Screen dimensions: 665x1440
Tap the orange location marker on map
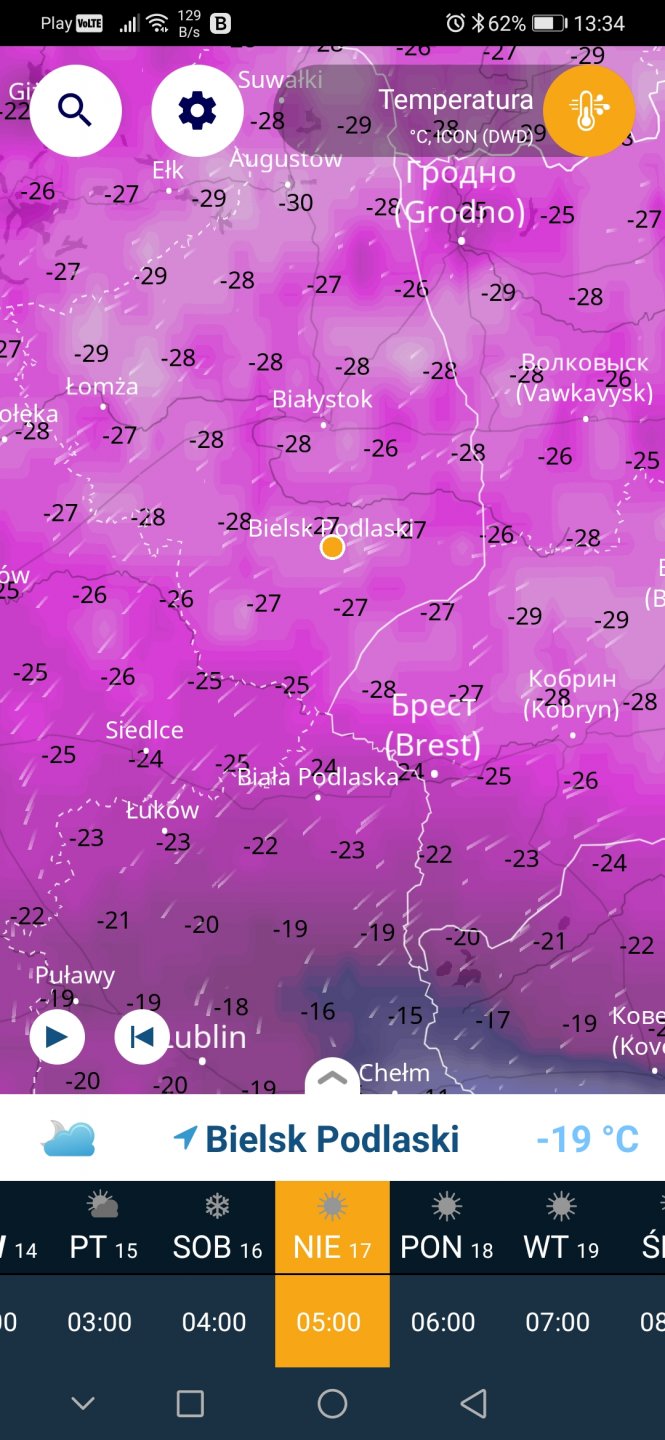coord(332,547)
